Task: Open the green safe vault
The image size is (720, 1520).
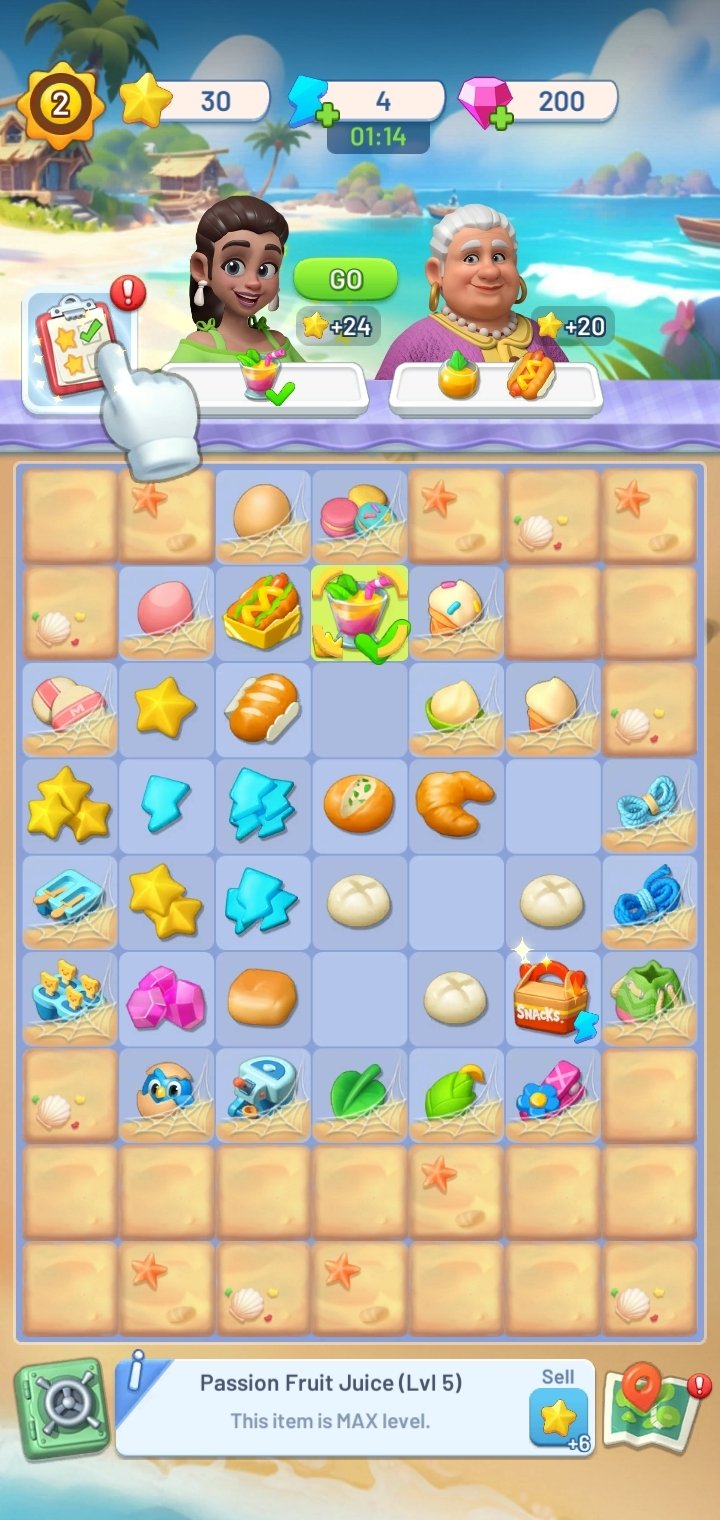Action: coord(61,1408)
